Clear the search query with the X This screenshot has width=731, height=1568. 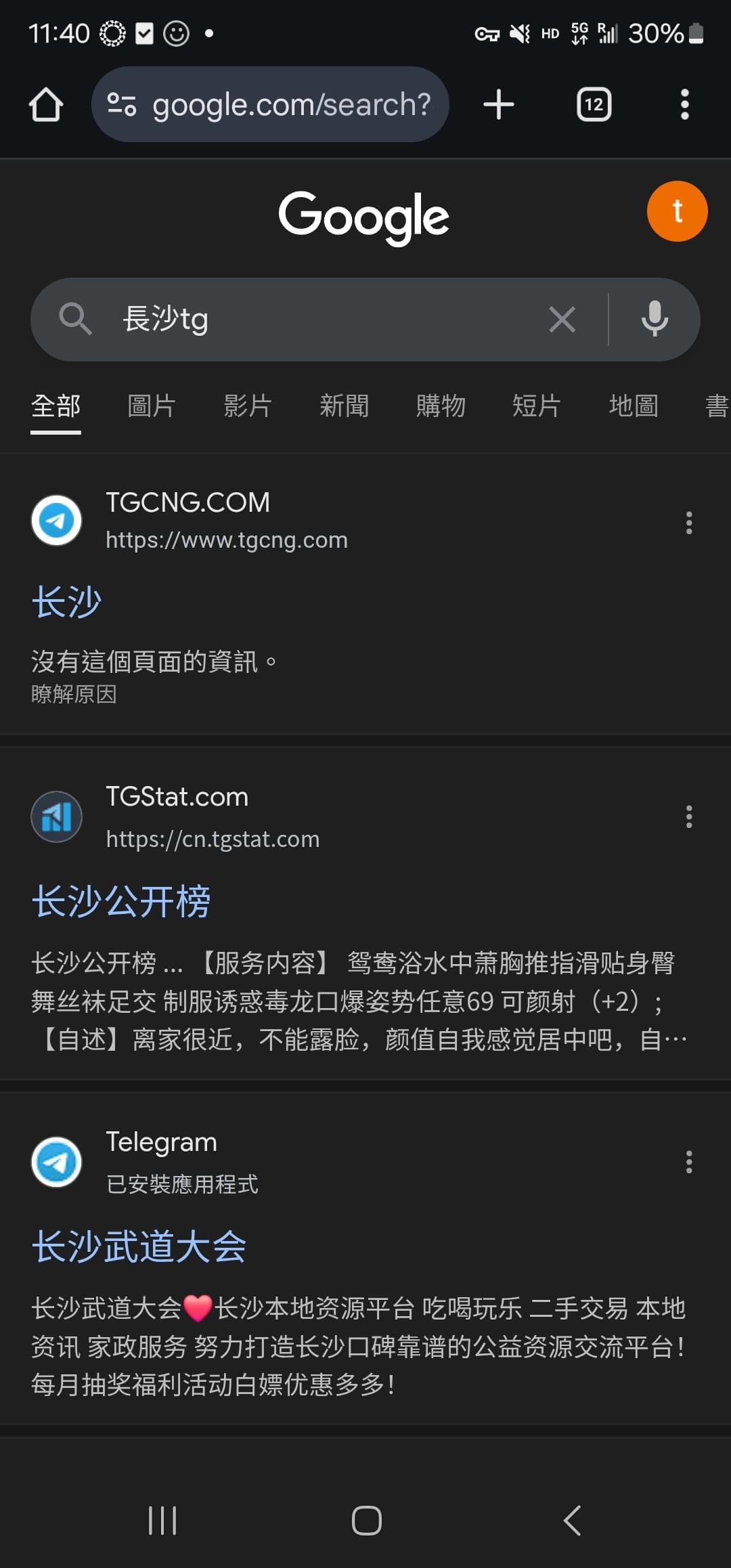(562, 319)
